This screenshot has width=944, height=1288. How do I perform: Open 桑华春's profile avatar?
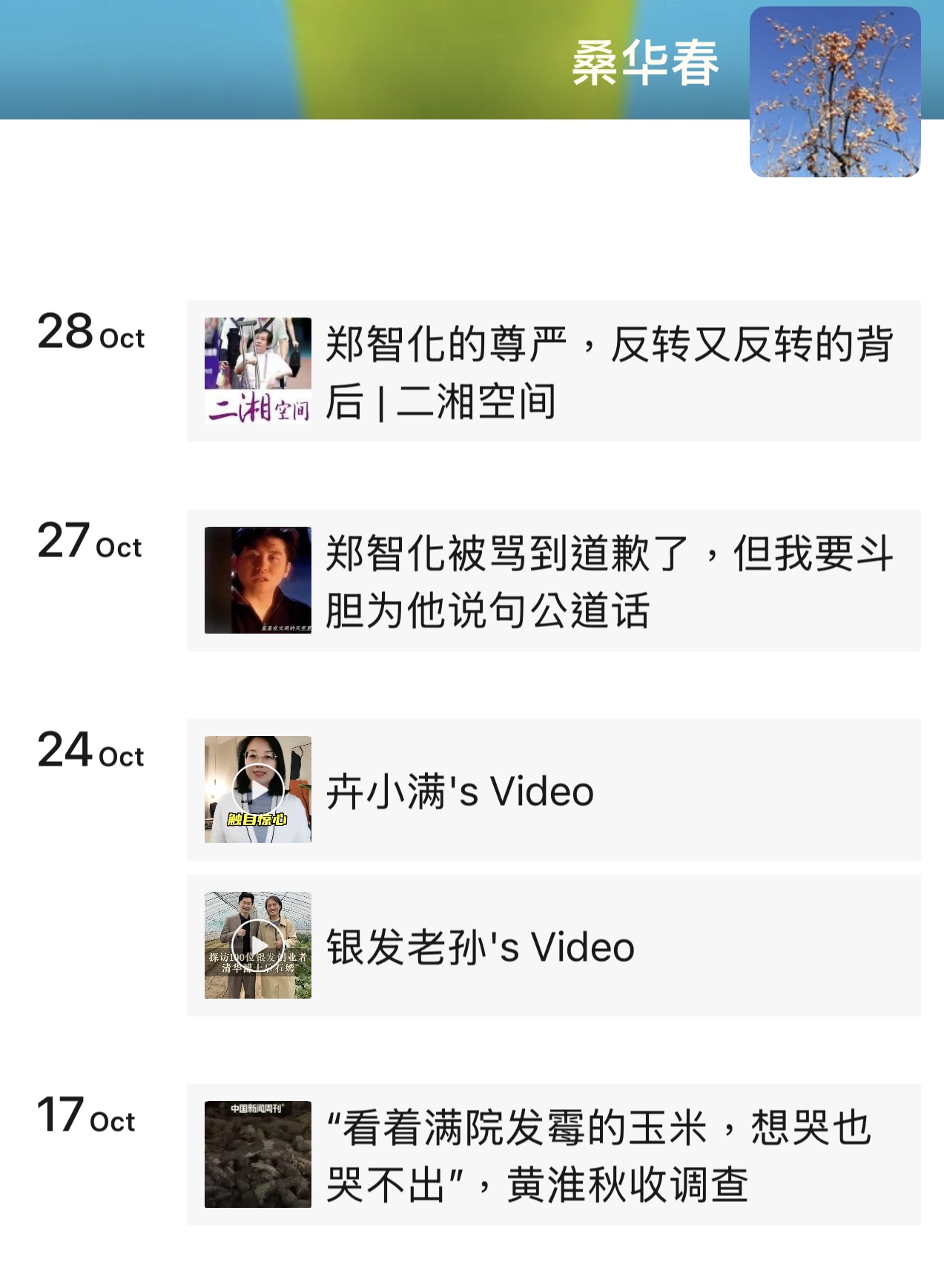click(x=835, y=92)
